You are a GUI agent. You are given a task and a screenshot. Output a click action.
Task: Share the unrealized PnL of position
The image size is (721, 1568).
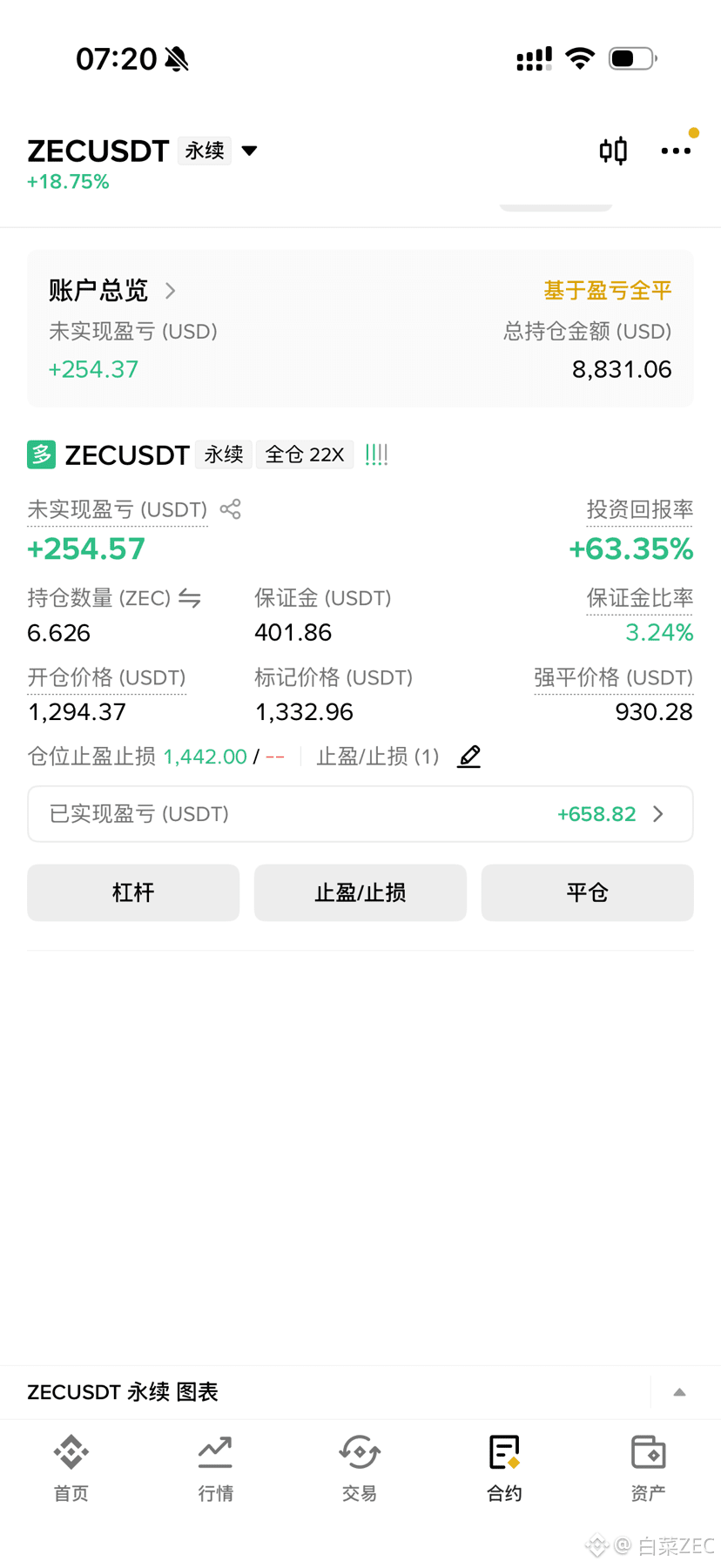[x=230, y=509]
